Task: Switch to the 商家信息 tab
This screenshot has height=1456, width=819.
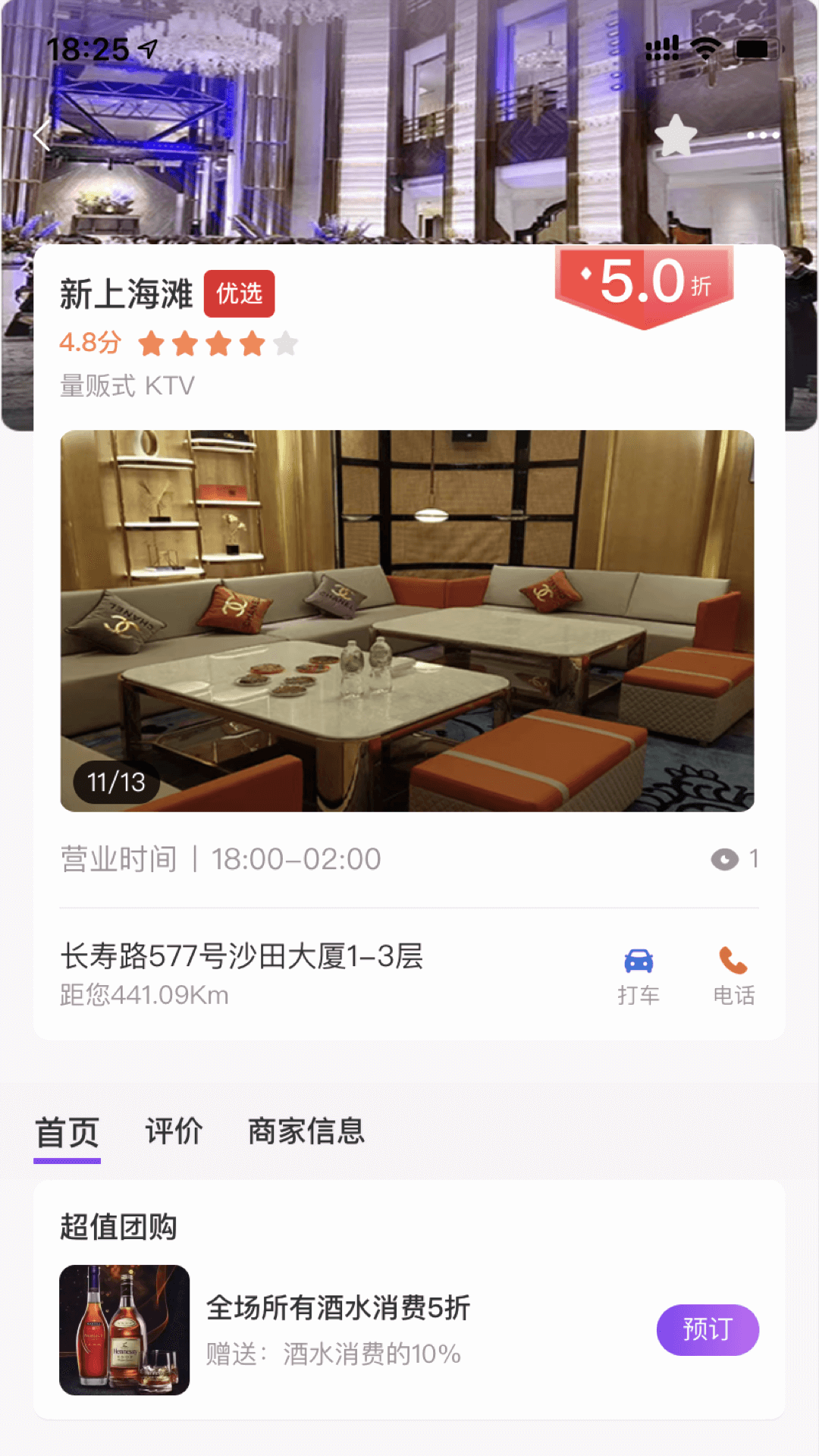Action: pyautogui.click(x=306, y=1131)
